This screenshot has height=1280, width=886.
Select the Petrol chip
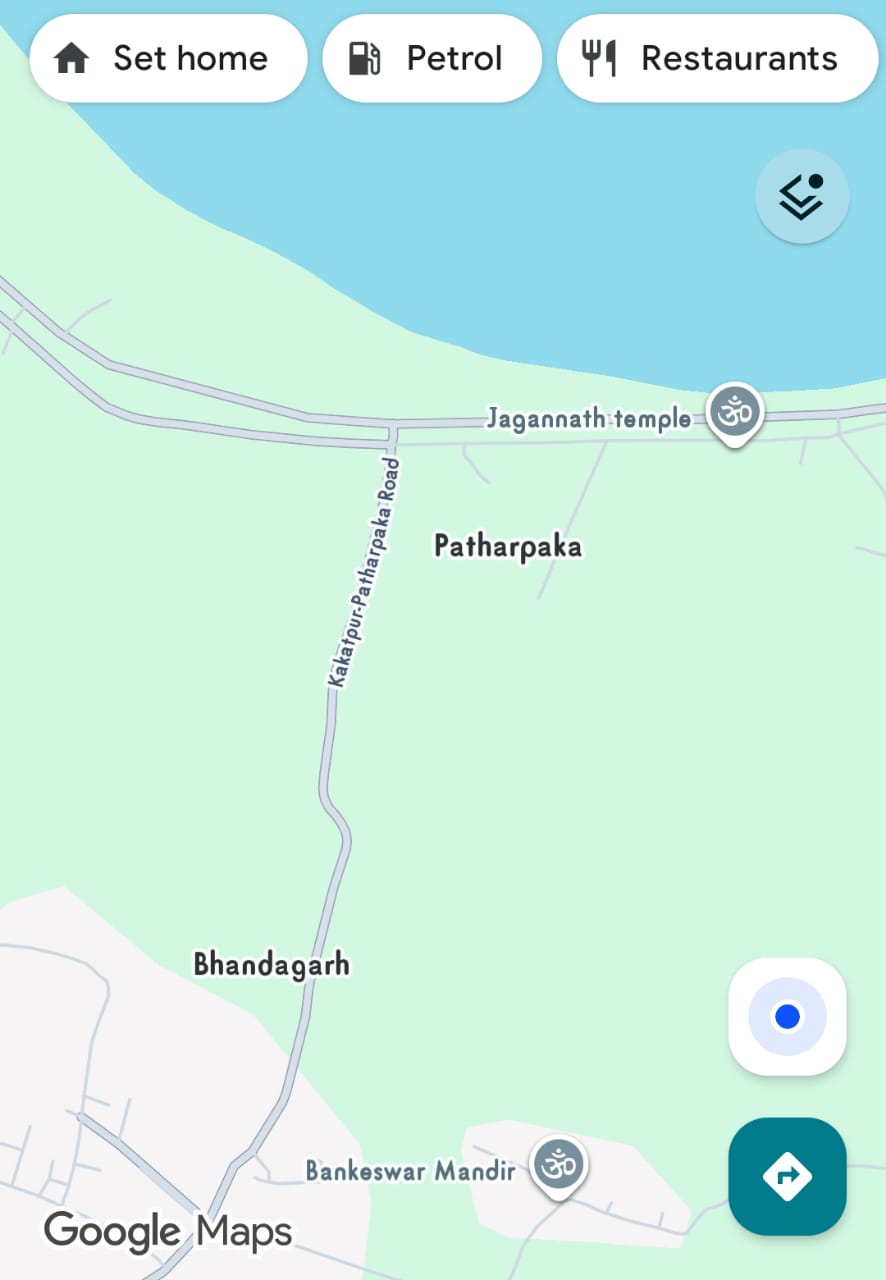432,59
